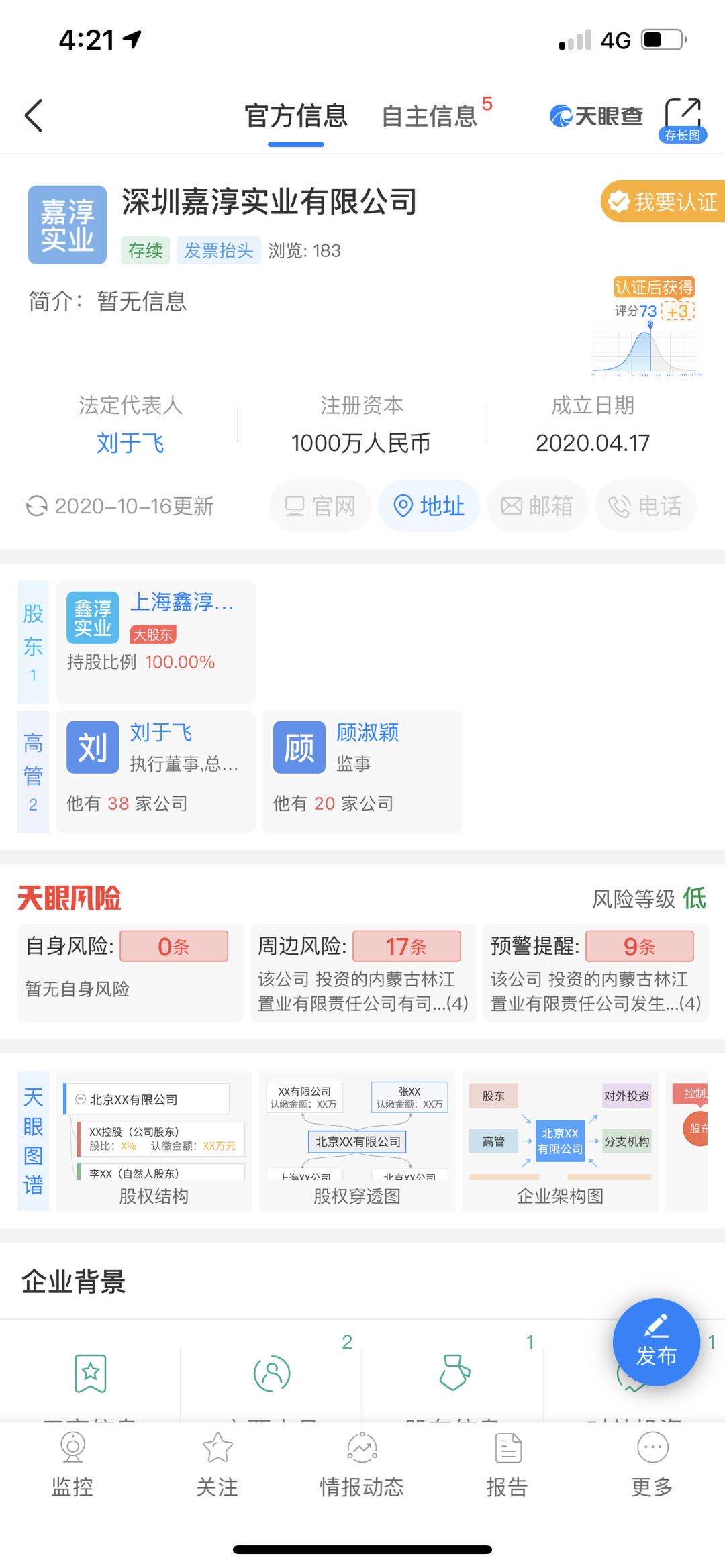Click the 报告 report icon in bottom bar
The image size is (725, 1568).
click(507, 1463)
